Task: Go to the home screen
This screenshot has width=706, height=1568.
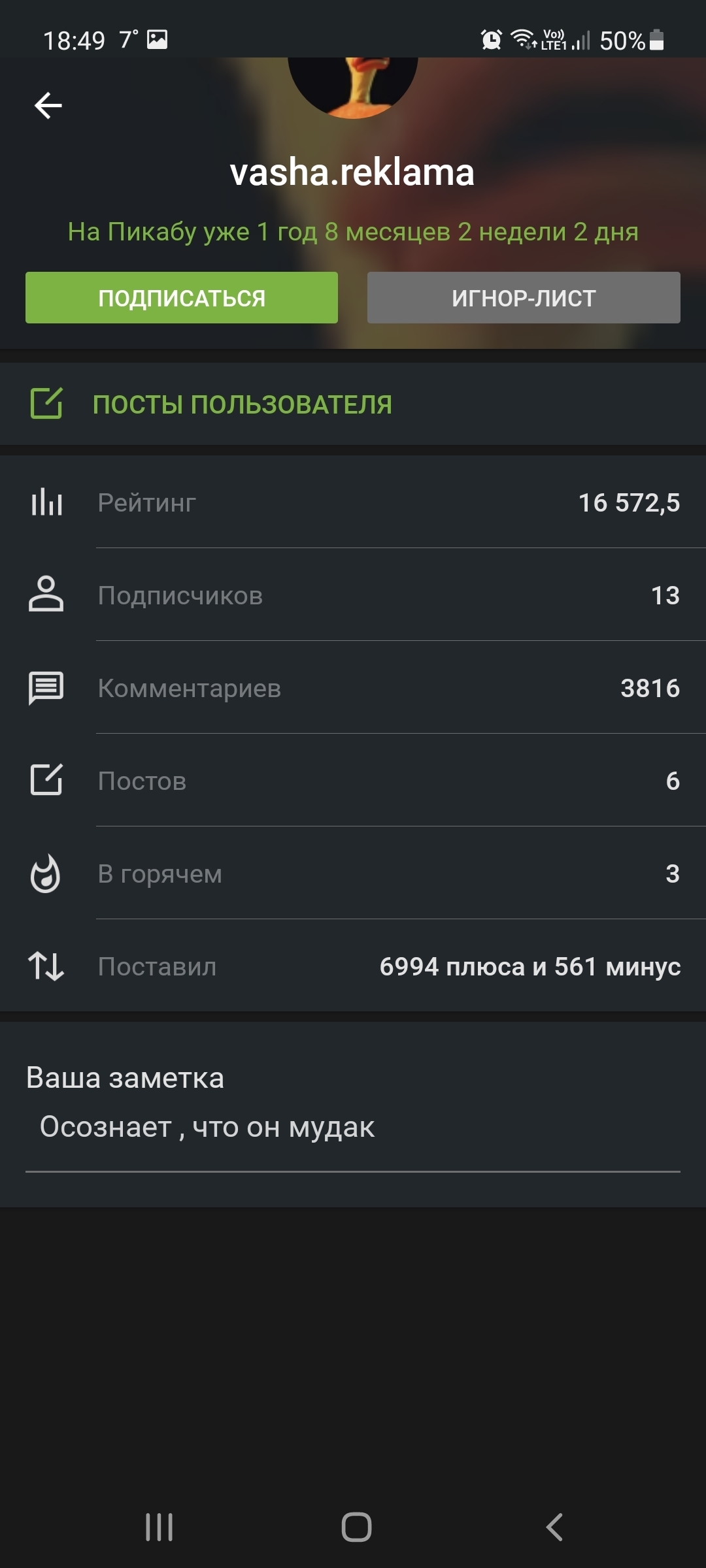Action: click(x=356, y=1527)
